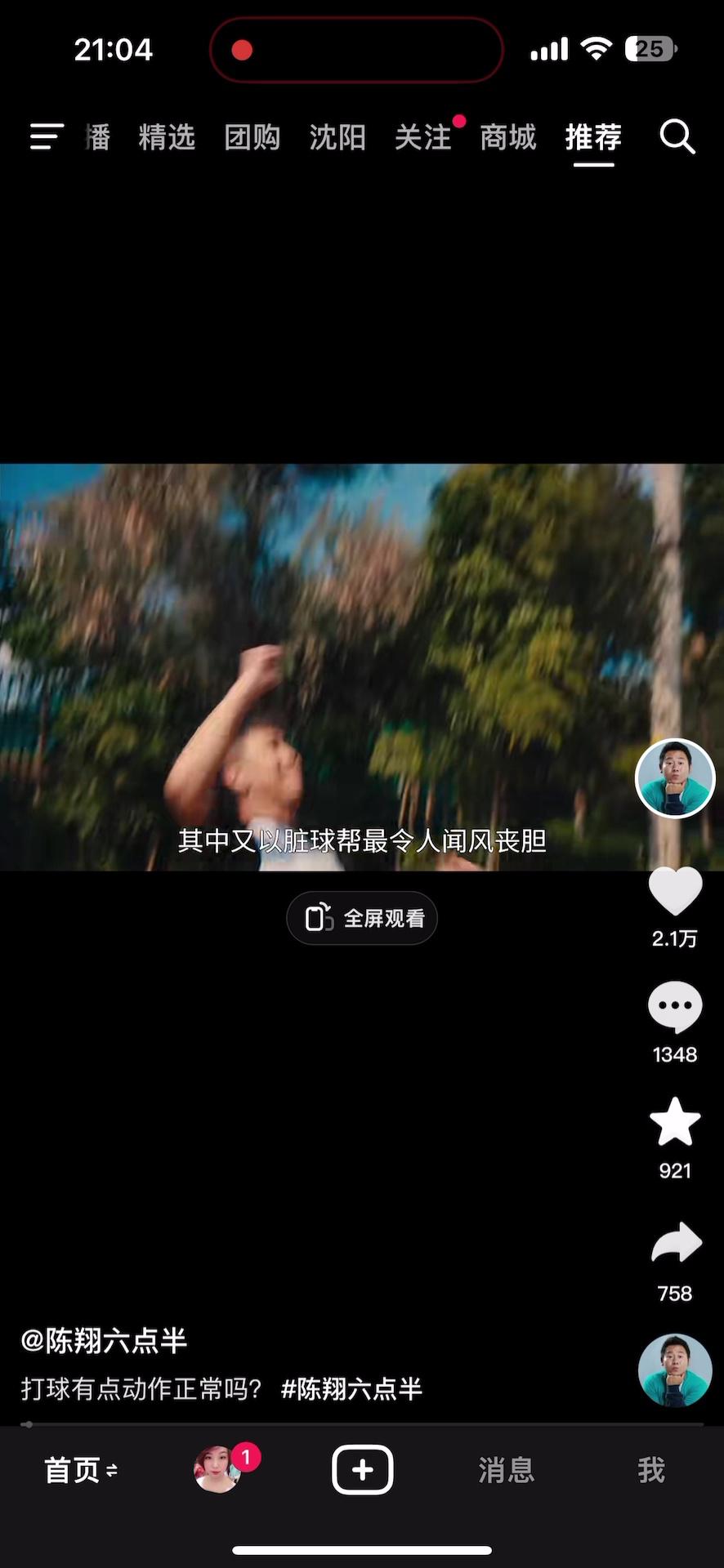The width and height of the screenshot is (724, 1568).
Task: Go to the 我 profile tab
Action: (x=650, y=1470)
